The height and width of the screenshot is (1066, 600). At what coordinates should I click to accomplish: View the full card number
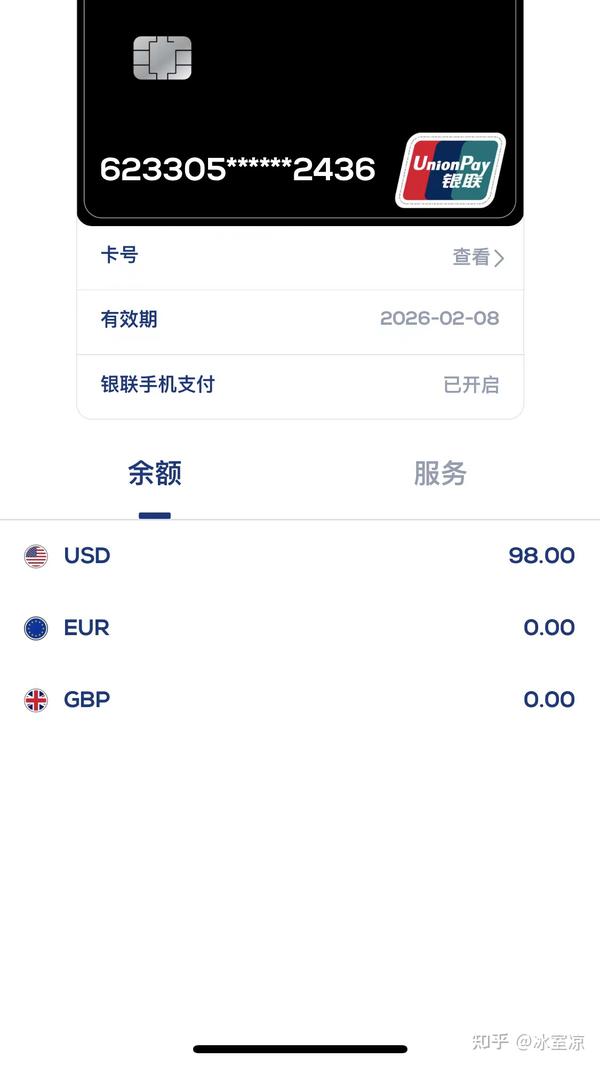[478, 258]
